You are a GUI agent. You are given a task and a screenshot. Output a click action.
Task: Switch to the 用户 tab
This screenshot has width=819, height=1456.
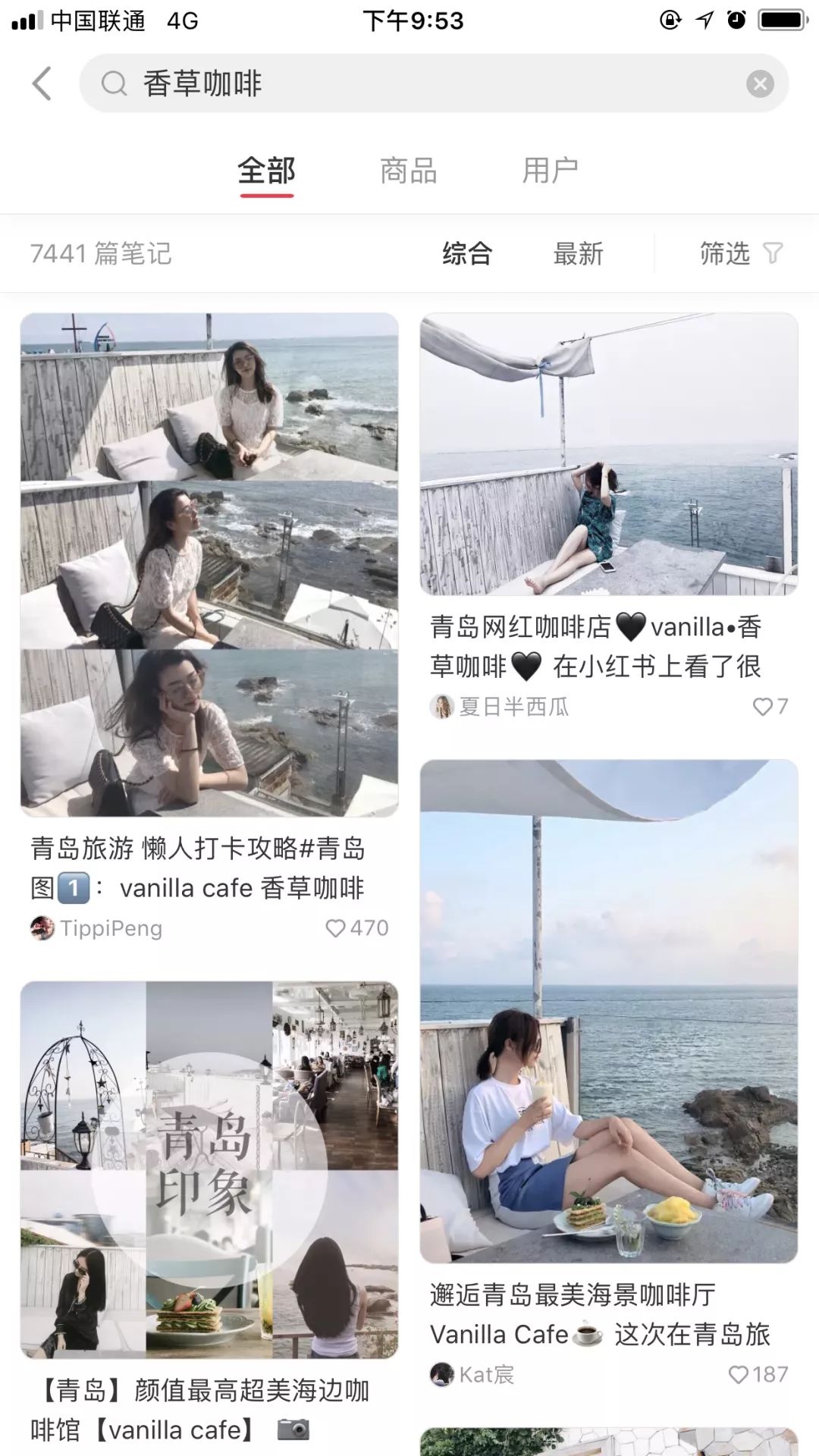(x=550, y=171)
